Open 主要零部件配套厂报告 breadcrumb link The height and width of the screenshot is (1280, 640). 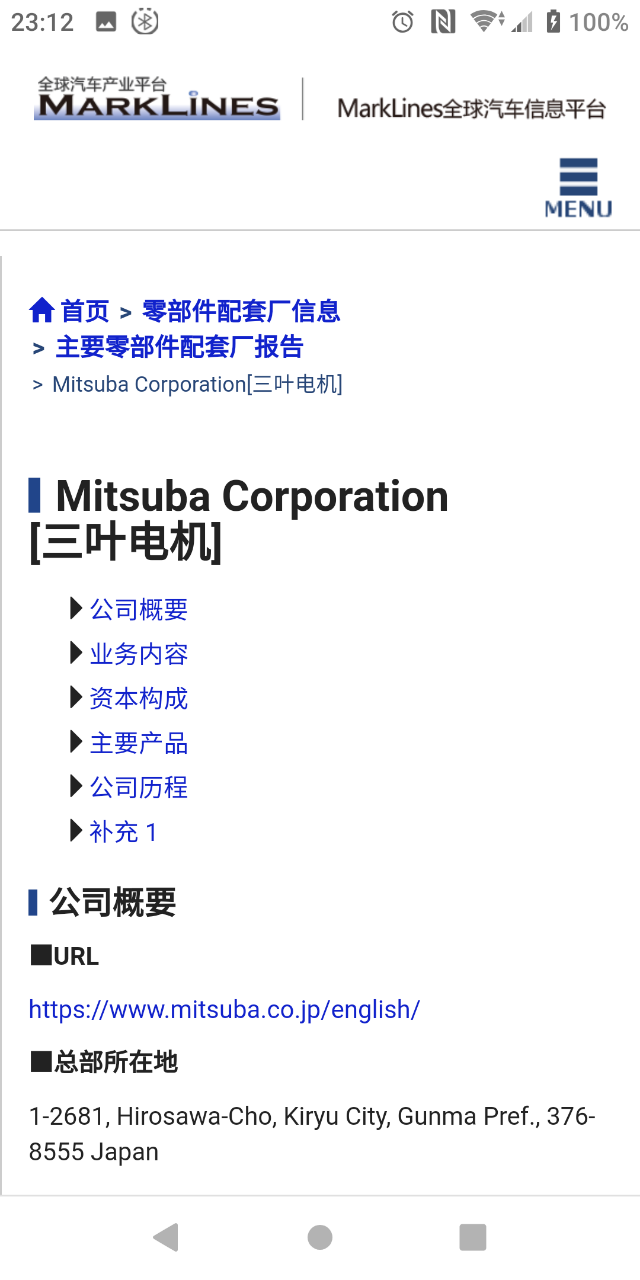[179, 347]
